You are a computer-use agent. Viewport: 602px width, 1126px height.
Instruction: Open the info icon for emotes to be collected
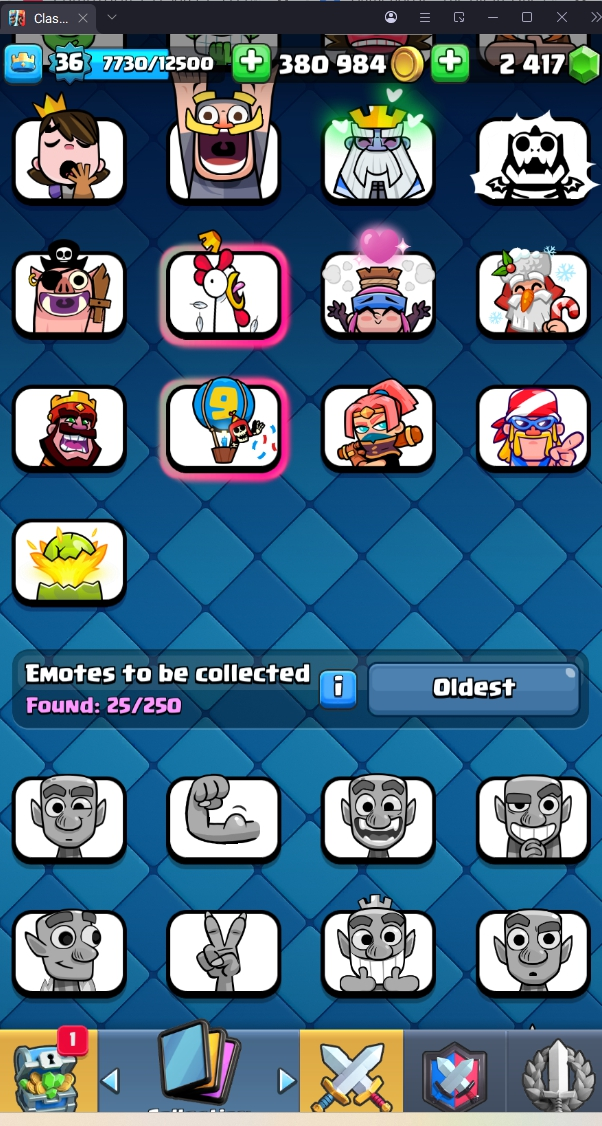(x=338, y=688)
